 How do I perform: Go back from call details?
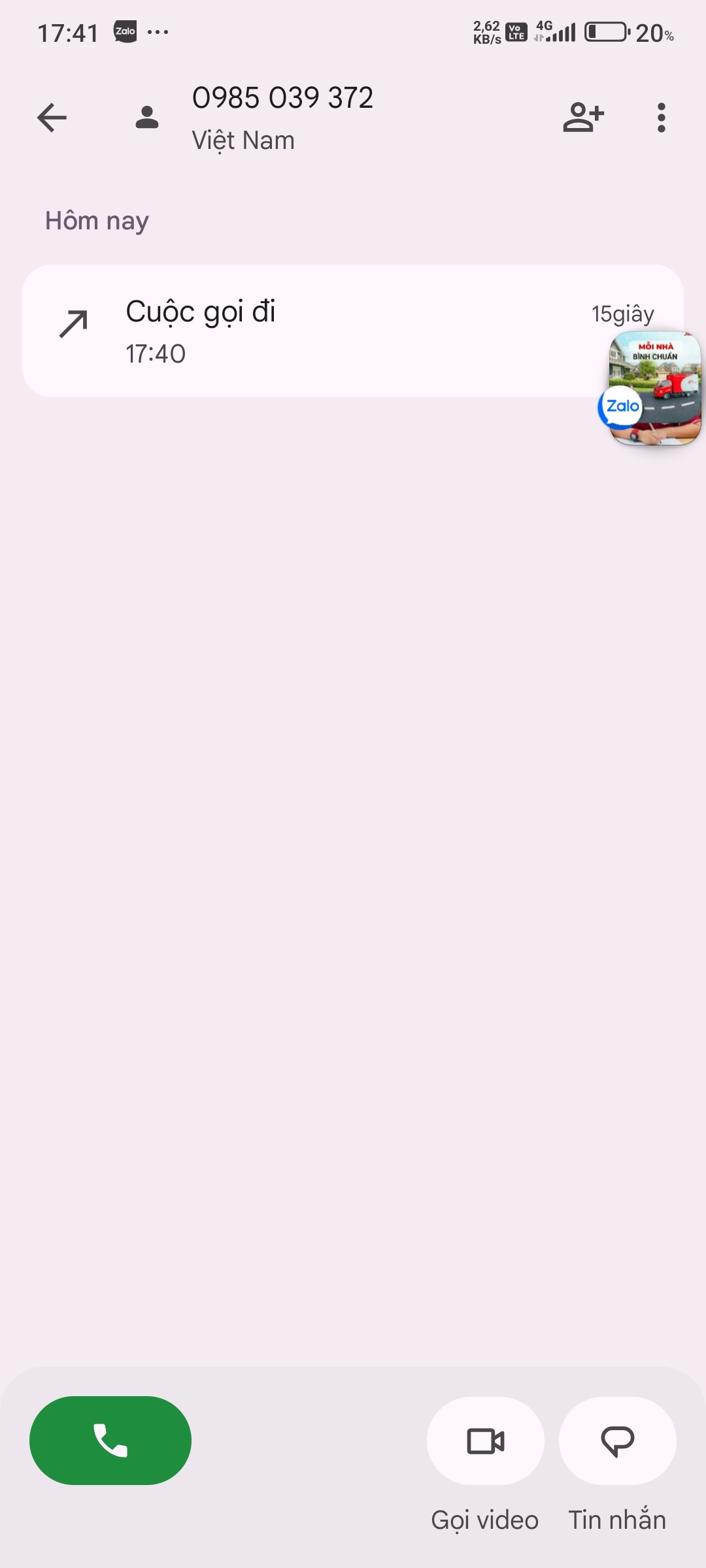[52, 118]
